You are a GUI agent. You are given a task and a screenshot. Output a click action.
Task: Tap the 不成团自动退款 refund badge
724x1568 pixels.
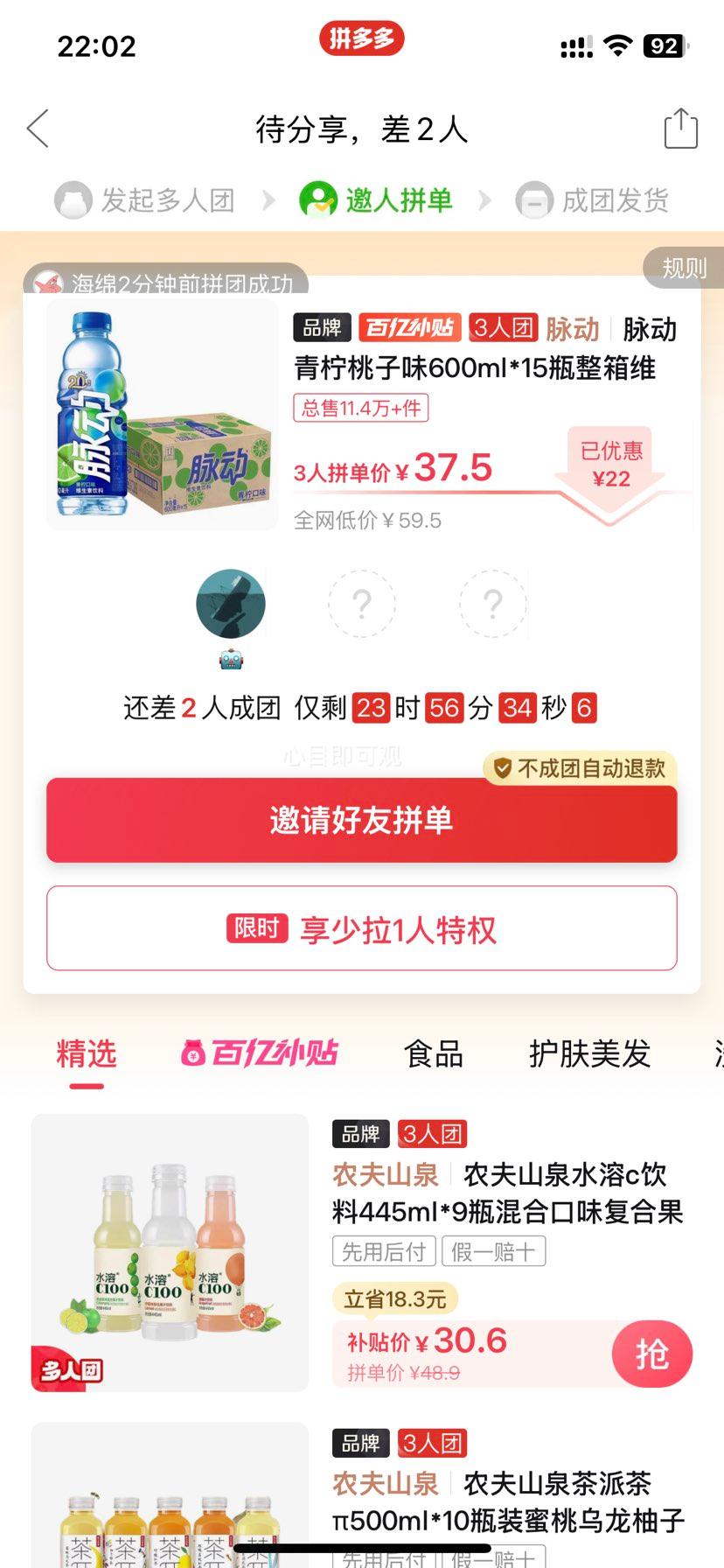coord(578,771)
